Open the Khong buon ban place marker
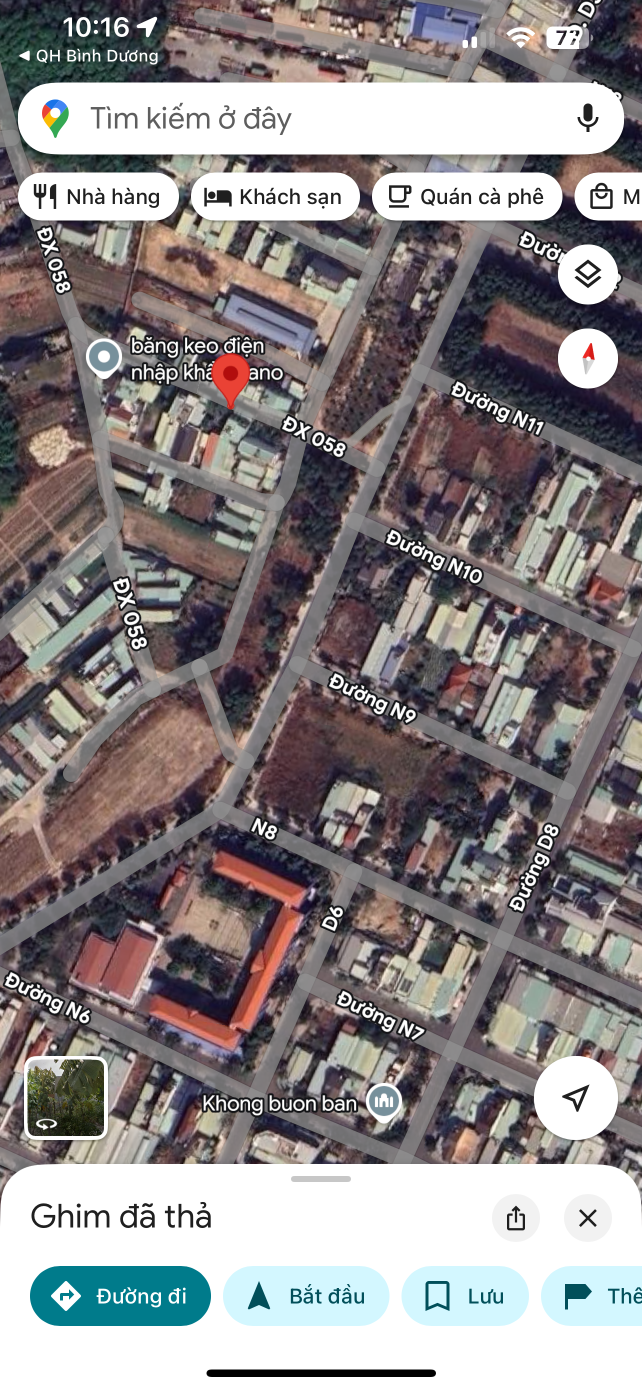This screenshot has height=1389, width=642. (x=384, y=1102)
